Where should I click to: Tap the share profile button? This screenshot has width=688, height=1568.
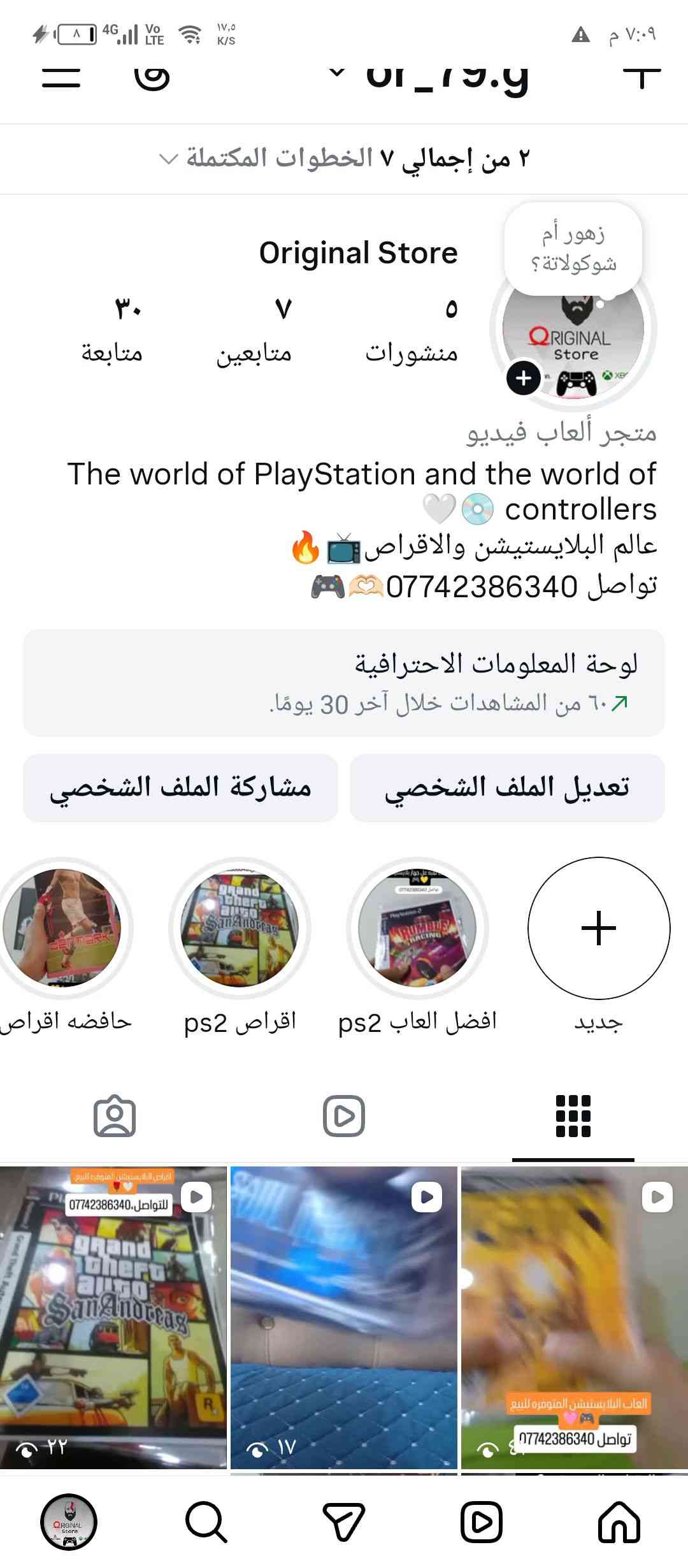pyautogui.click(x=180, y=788)
